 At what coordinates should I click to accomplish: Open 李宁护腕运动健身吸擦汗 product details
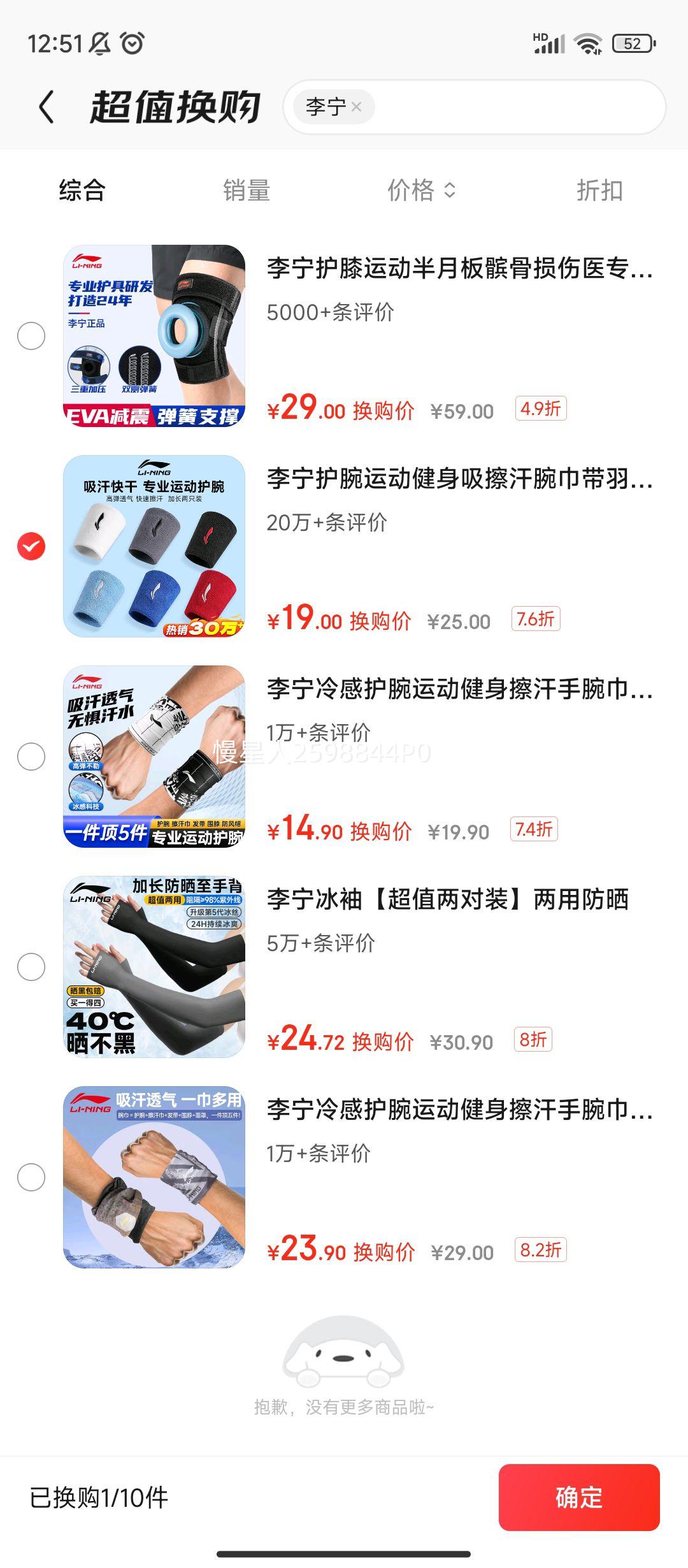[459, 479]
